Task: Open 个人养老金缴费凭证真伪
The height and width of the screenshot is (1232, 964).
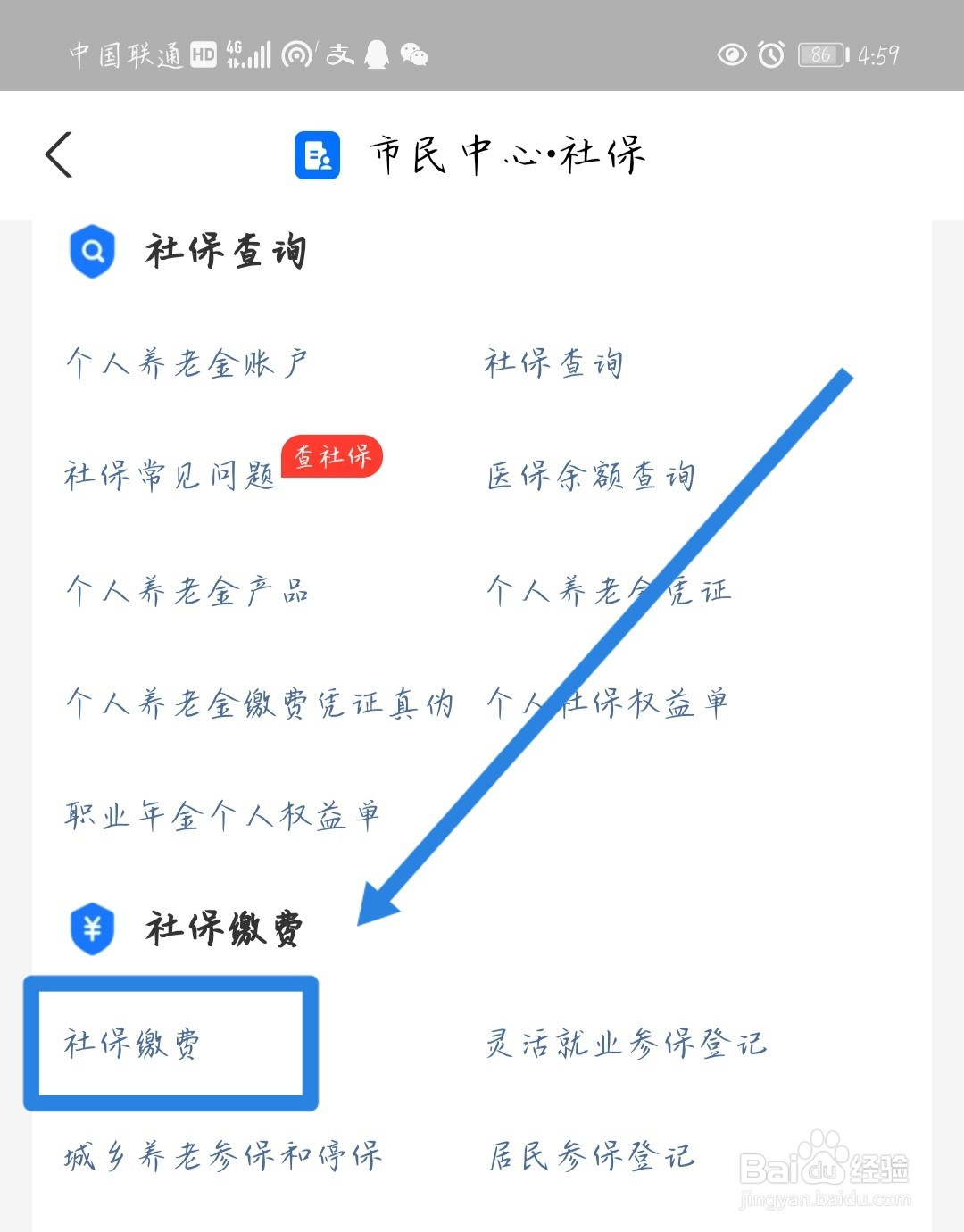Action: pyautogui.click(x=259, y=703)
